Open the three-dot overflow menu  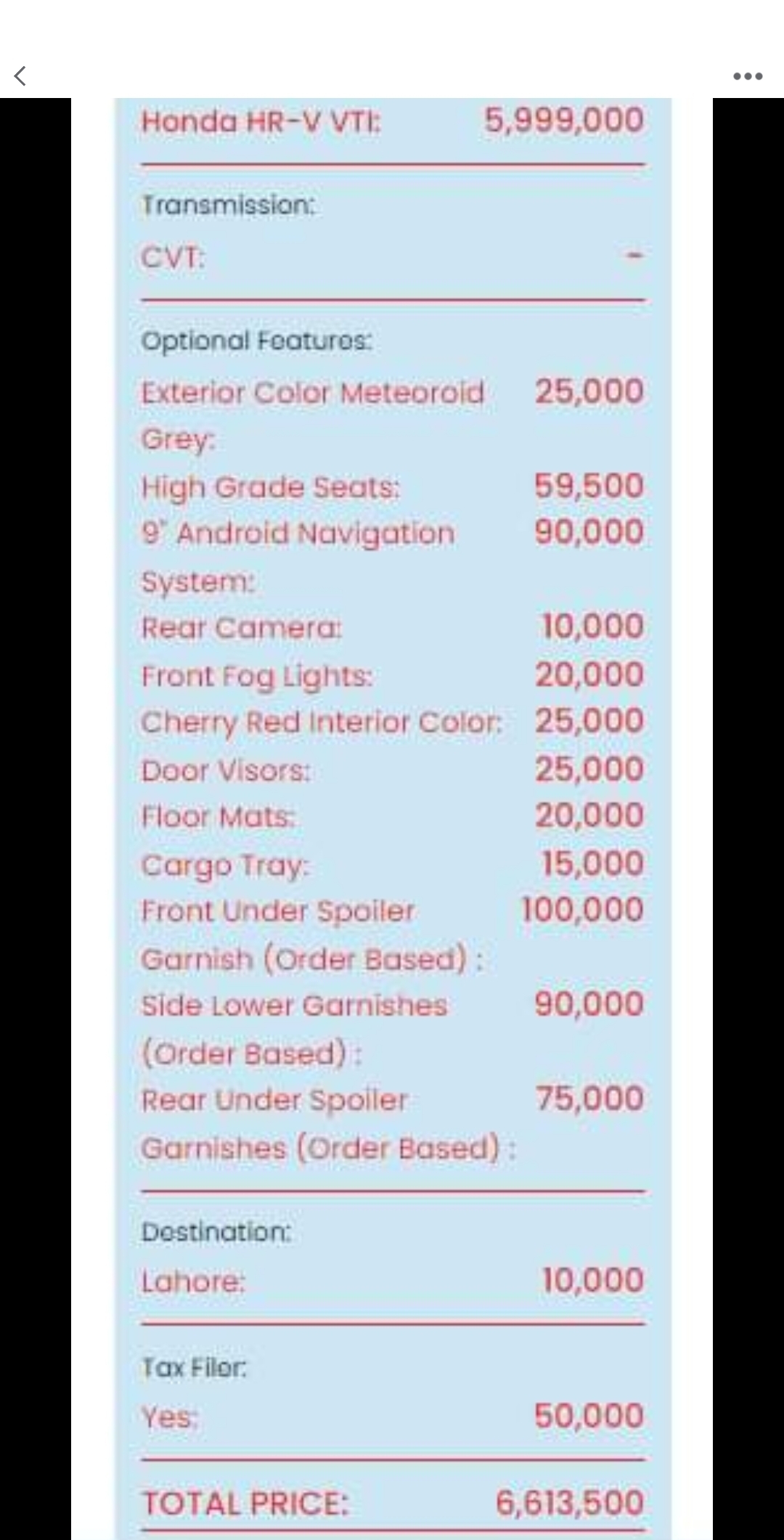point(748,76)
